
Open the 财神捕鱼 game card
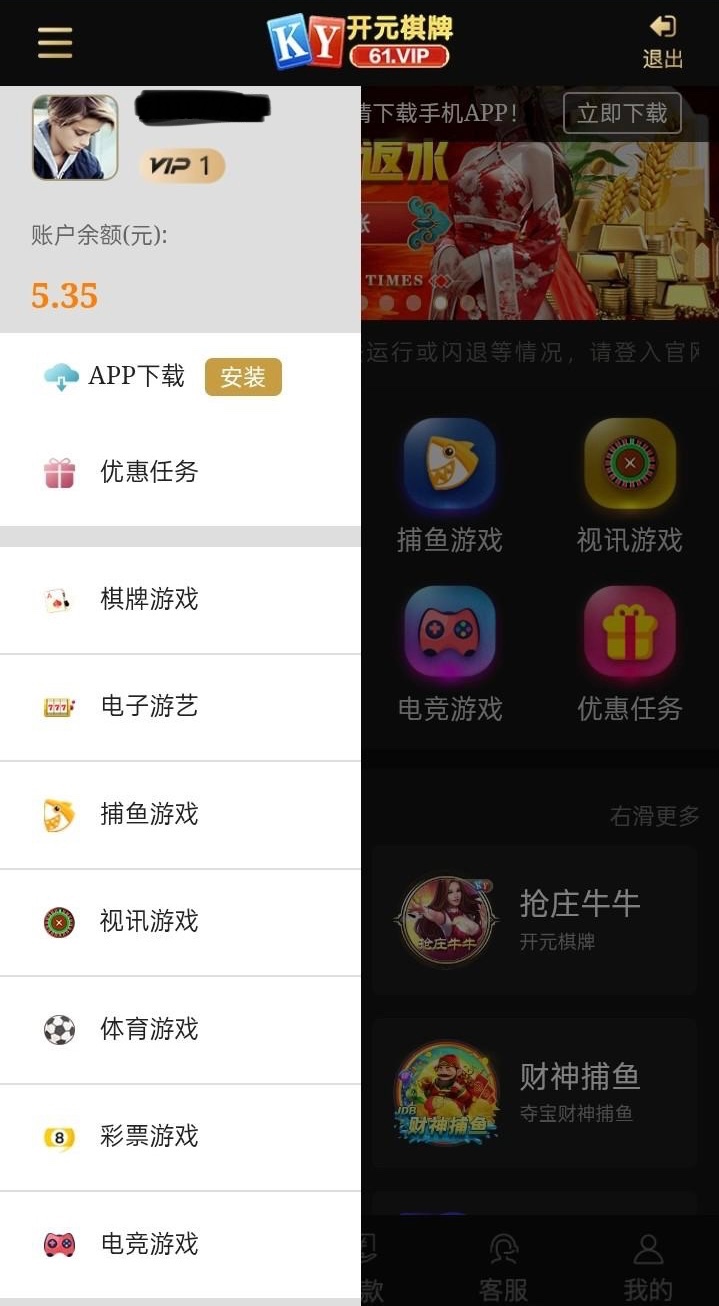point(535,1092)
